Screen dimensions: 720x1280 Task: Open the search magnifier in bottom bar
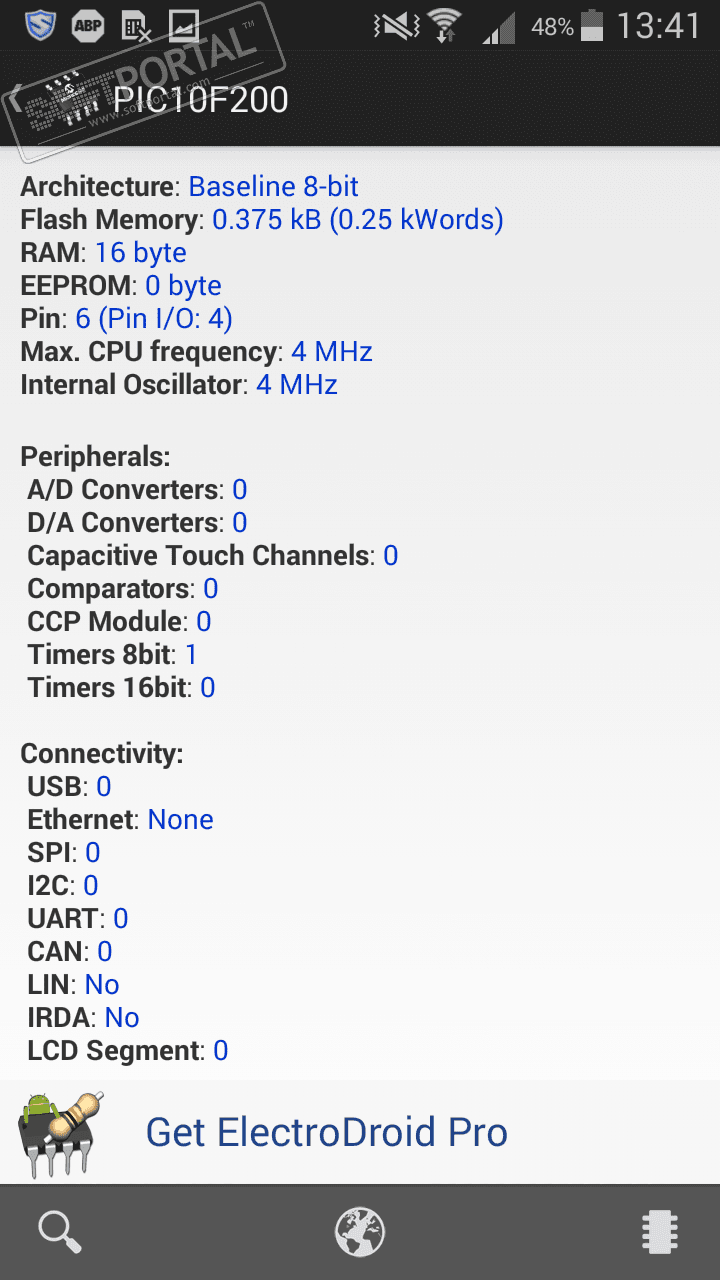pos(60,1231)
